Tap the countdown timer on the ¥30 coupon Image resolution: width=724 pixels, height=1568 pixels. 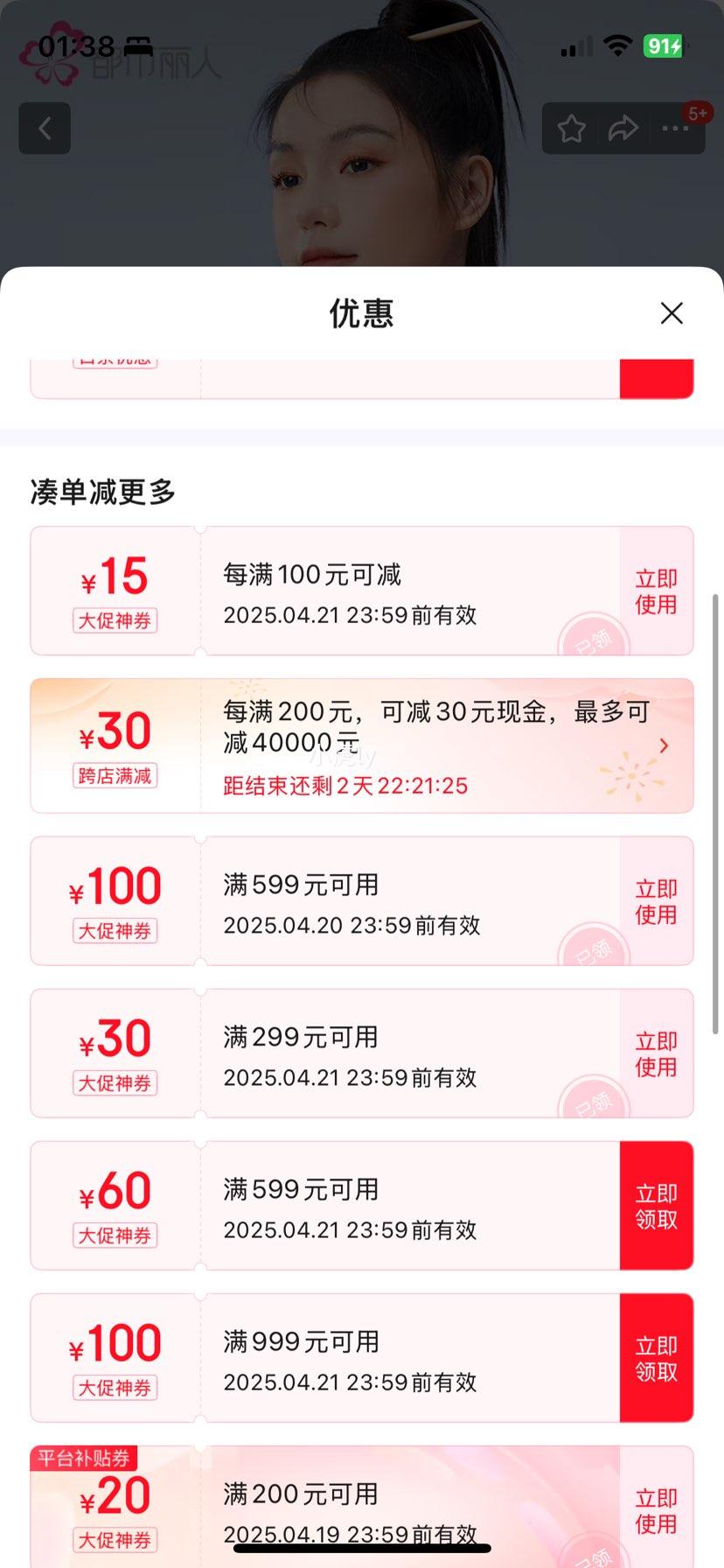(345, 786)
